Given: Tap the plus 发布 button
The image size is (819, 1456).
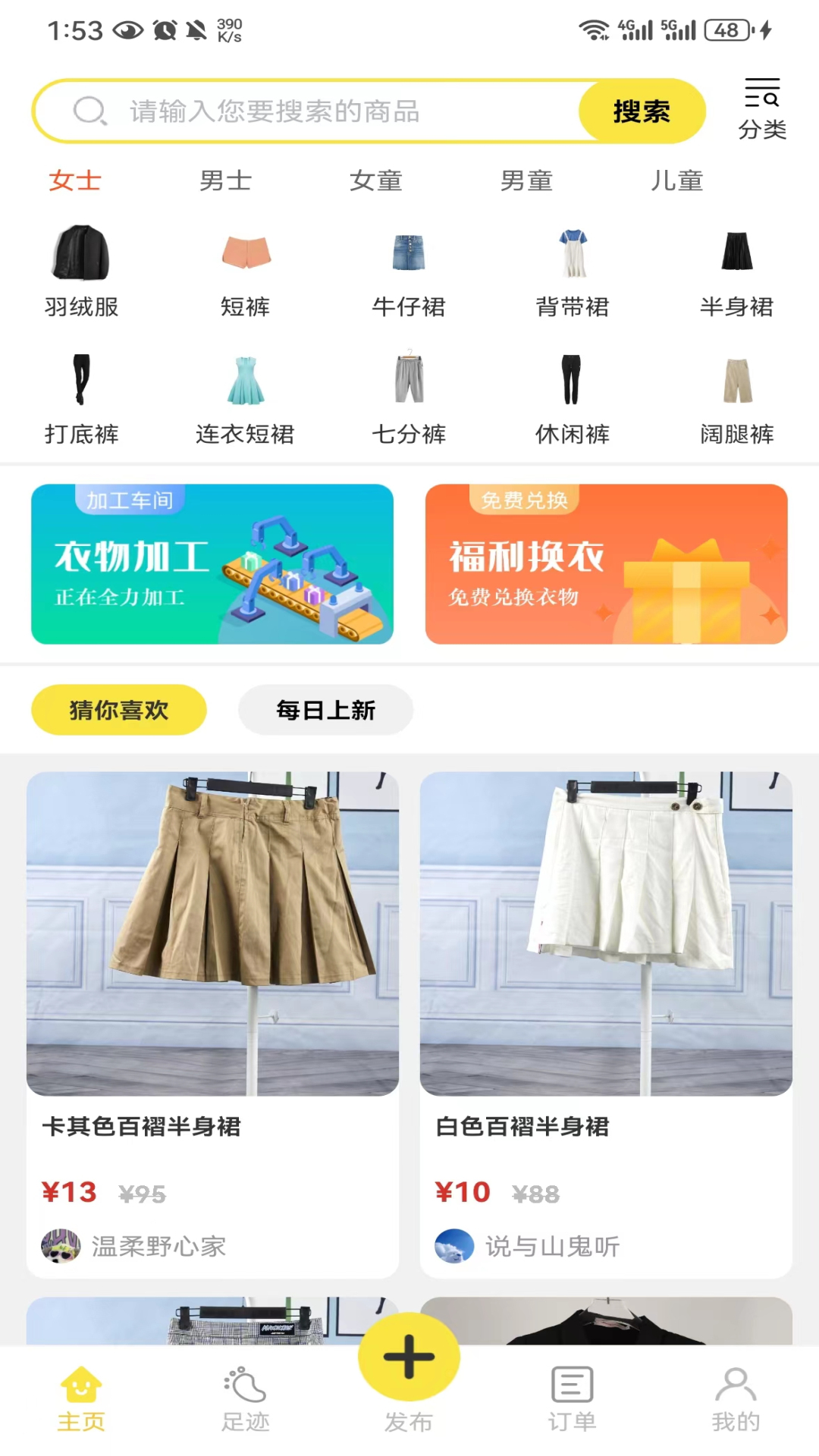Looking at the screenshot, I should coord(409,1359).
